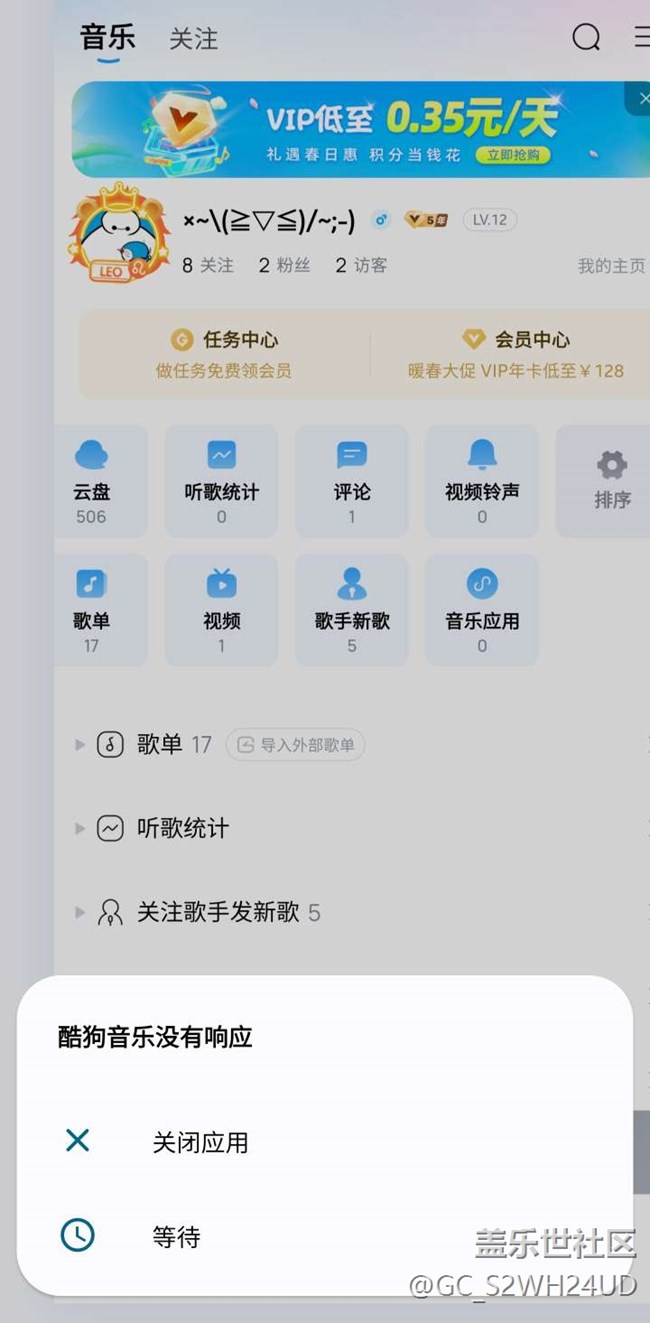Open the 视频 tile
The image size is (650, 1323).
point(221,610)
